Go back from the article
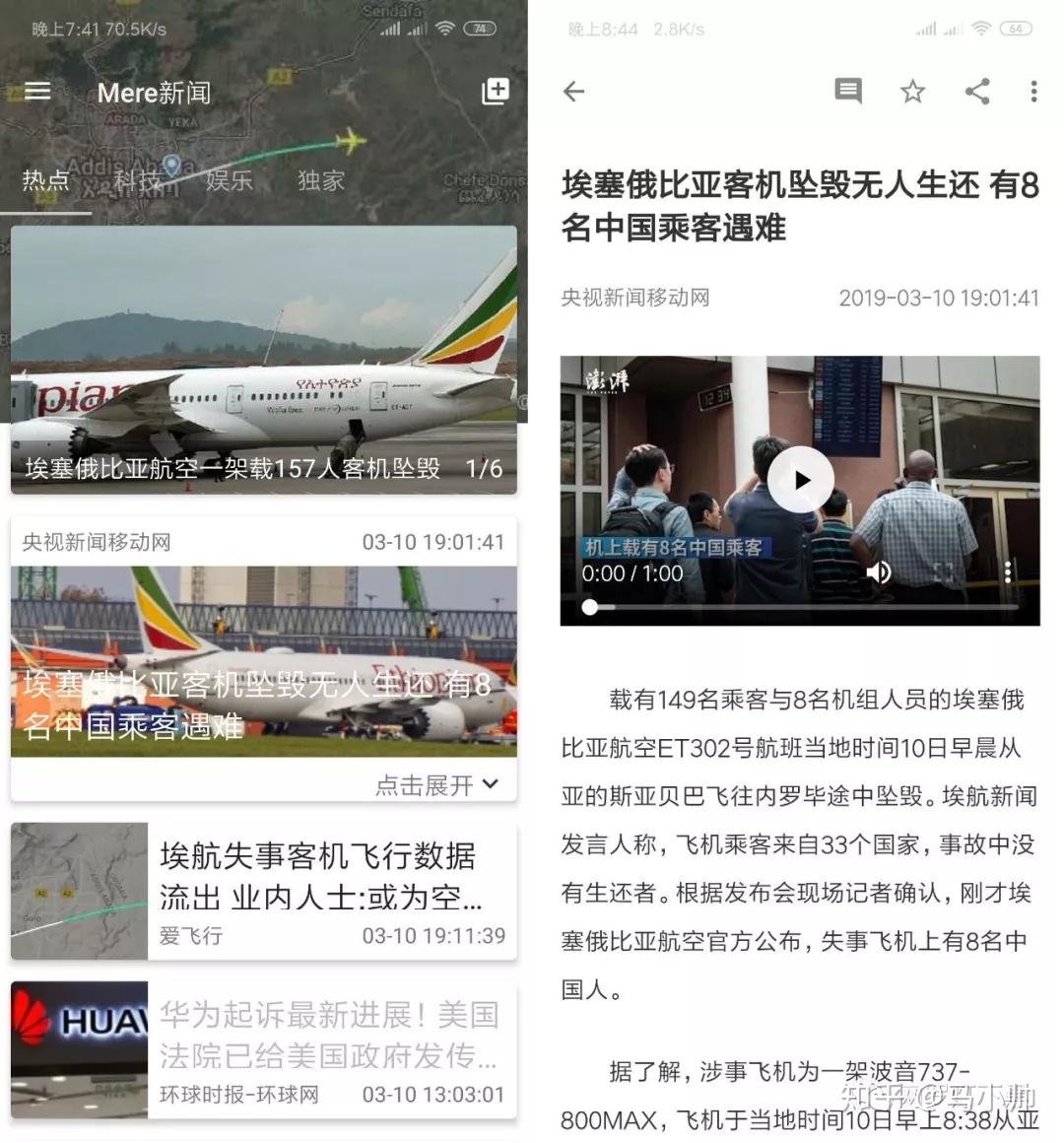Screen dimensions: 1064x1143 click(573, 92)
